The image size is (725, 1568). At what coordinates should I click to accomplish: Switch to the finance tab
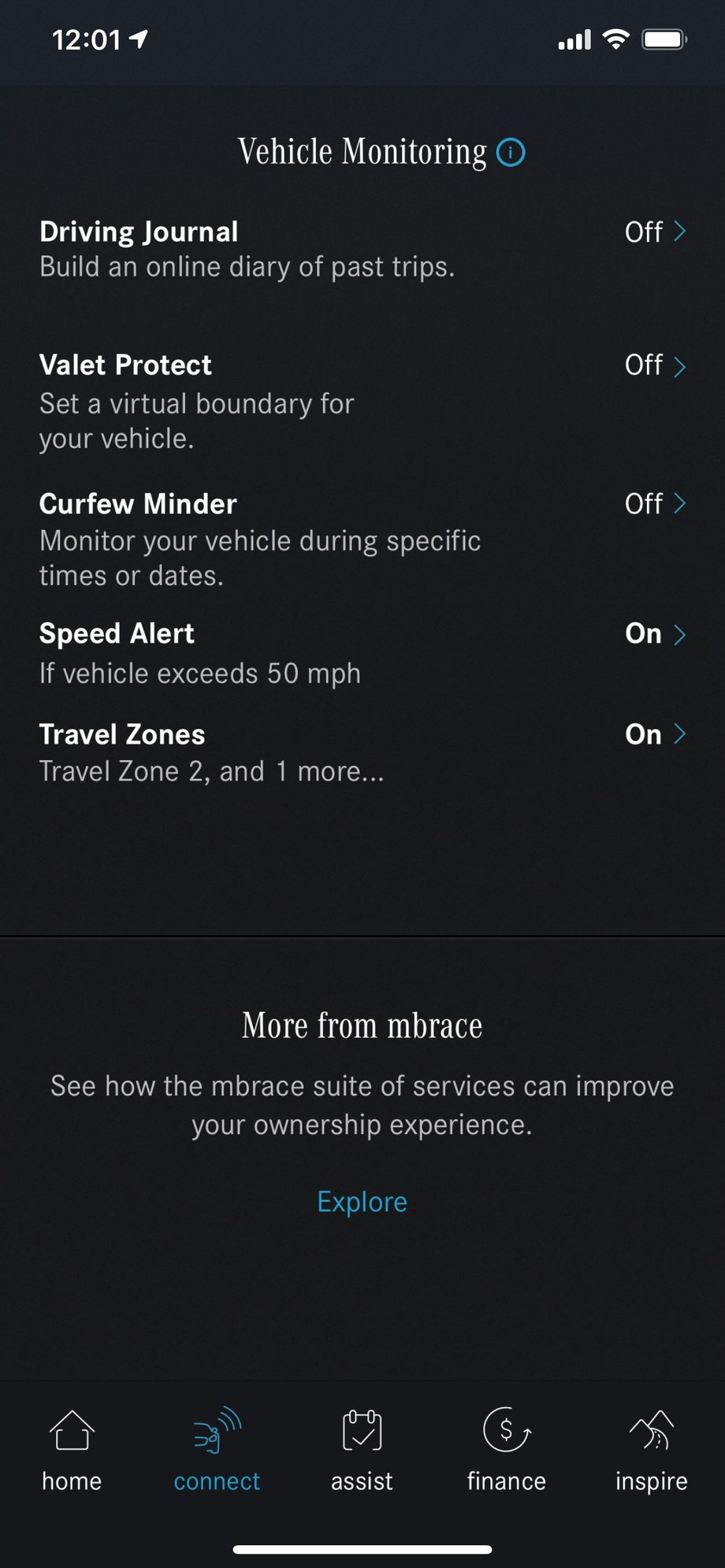tap(507, 1451)
